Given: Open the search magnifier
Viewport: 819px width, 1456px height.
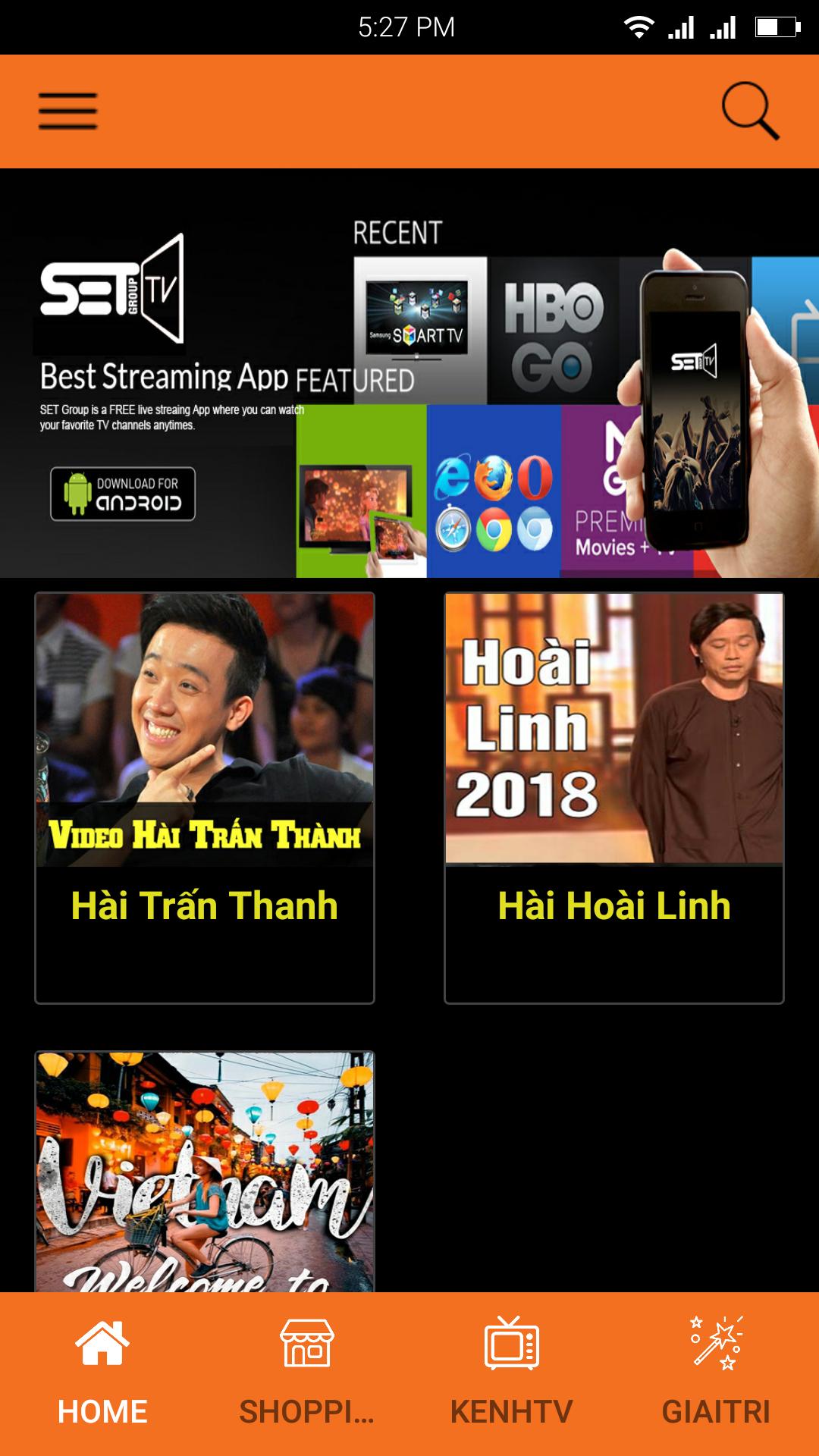Looking at the screenshot, I should 749,111.
